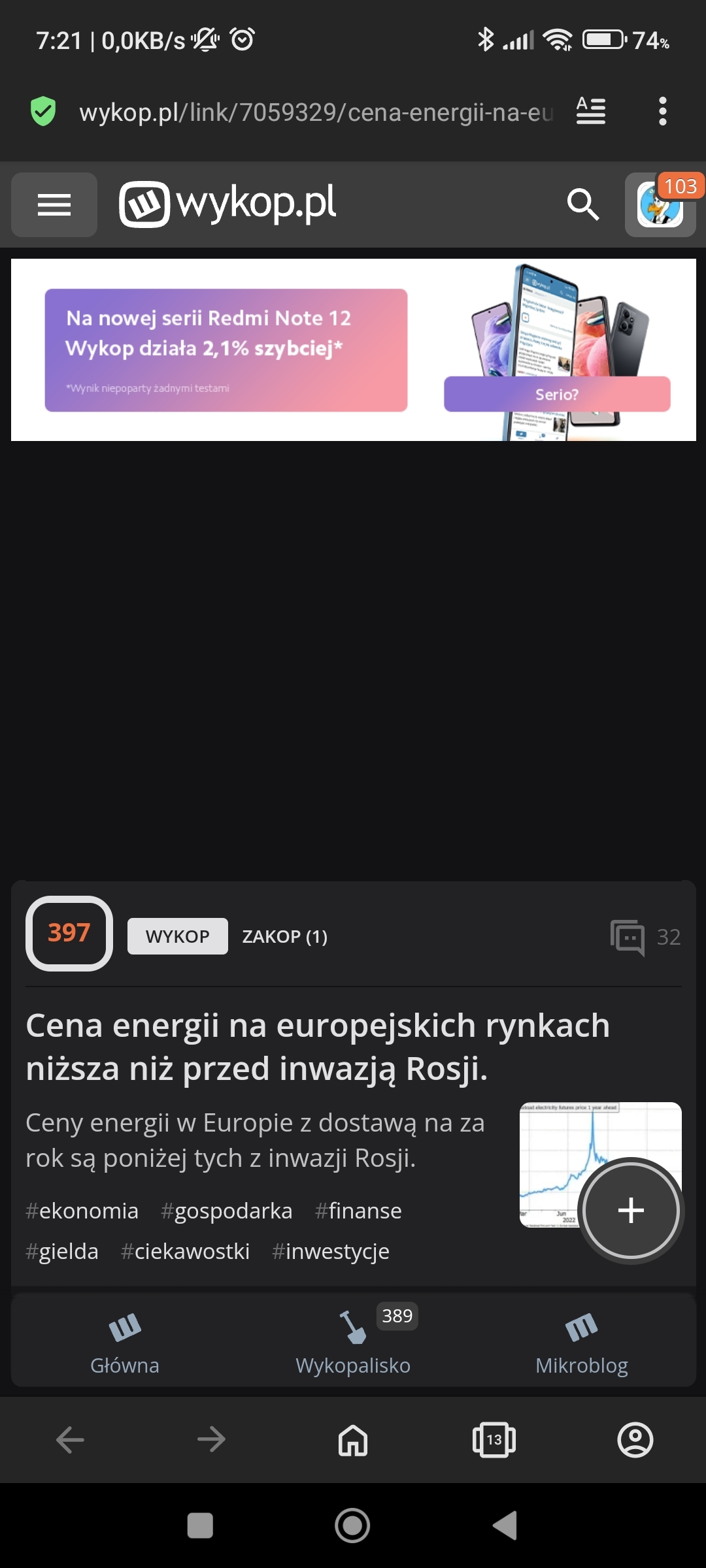The height and width of the screenshot is (1568, 706).
Task: Tap the Serio? button on the ad banner
Action: pos(557,394)
